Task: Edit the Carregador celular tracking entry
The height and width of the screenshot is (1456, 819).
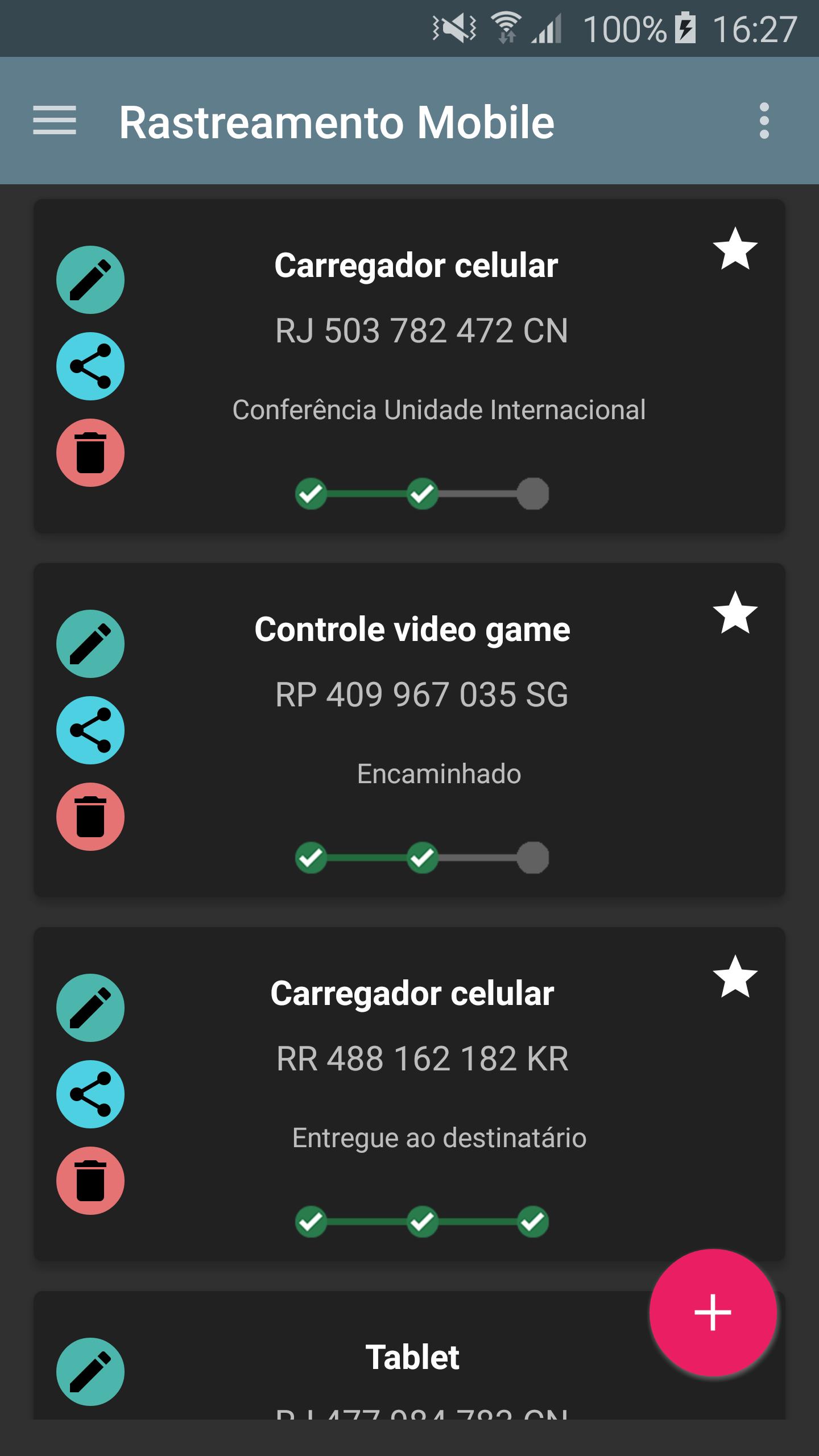Action: (91, 279)
